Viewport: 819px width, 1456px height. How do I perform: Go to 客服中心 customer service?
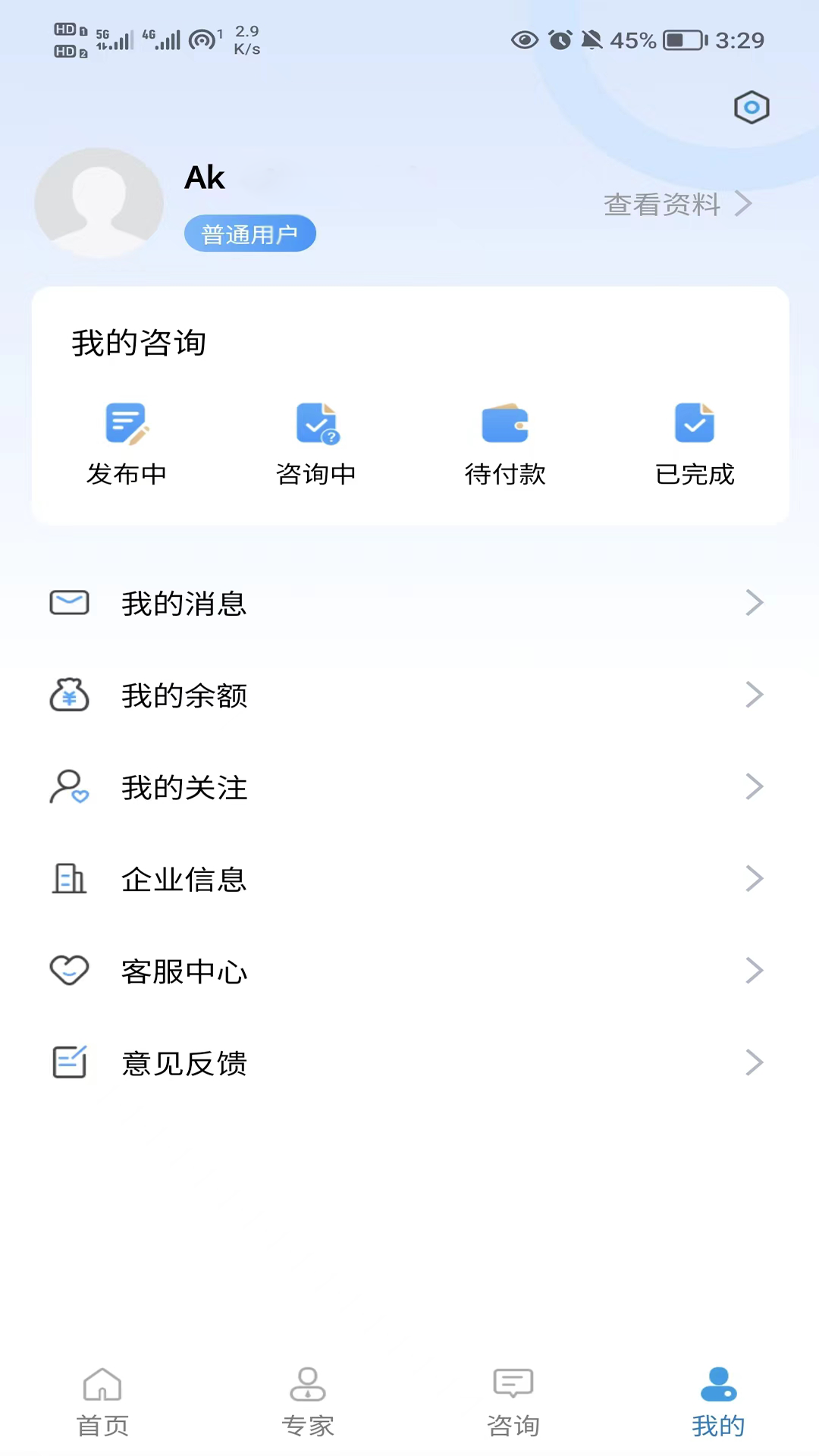[409, 971]
